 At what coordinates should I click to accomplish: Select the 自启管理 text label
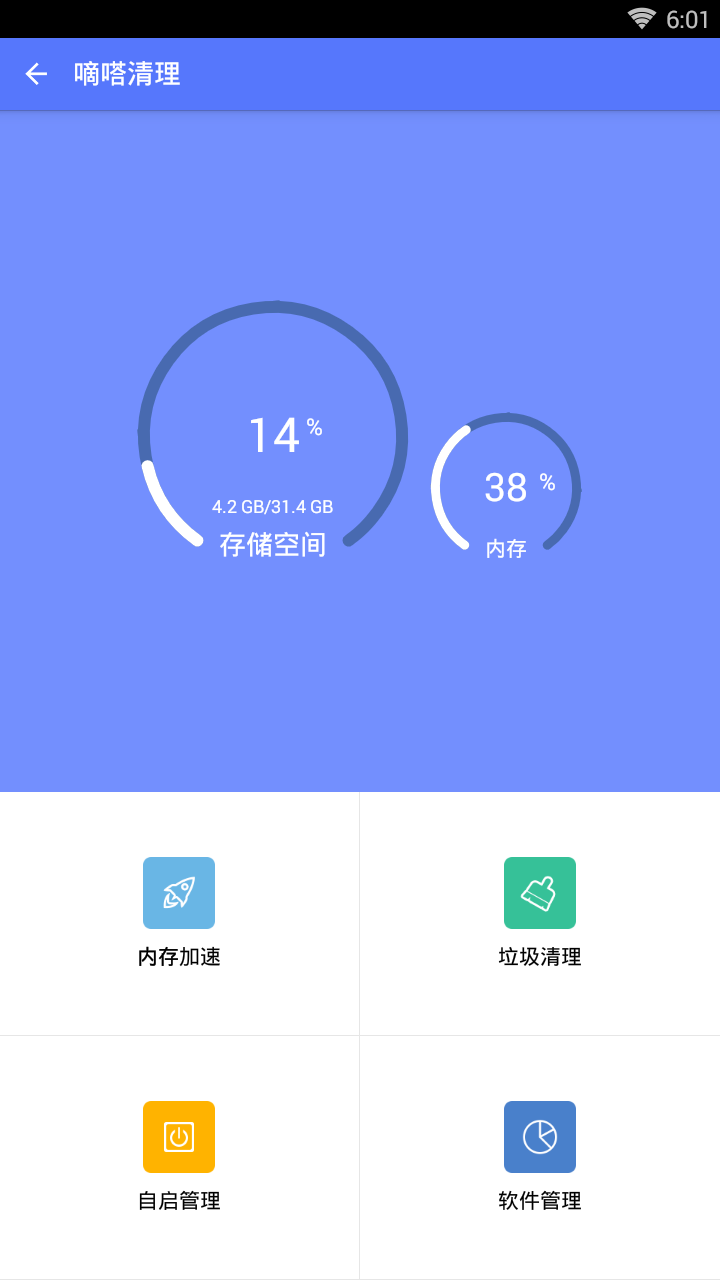(x=179, y=1202)
